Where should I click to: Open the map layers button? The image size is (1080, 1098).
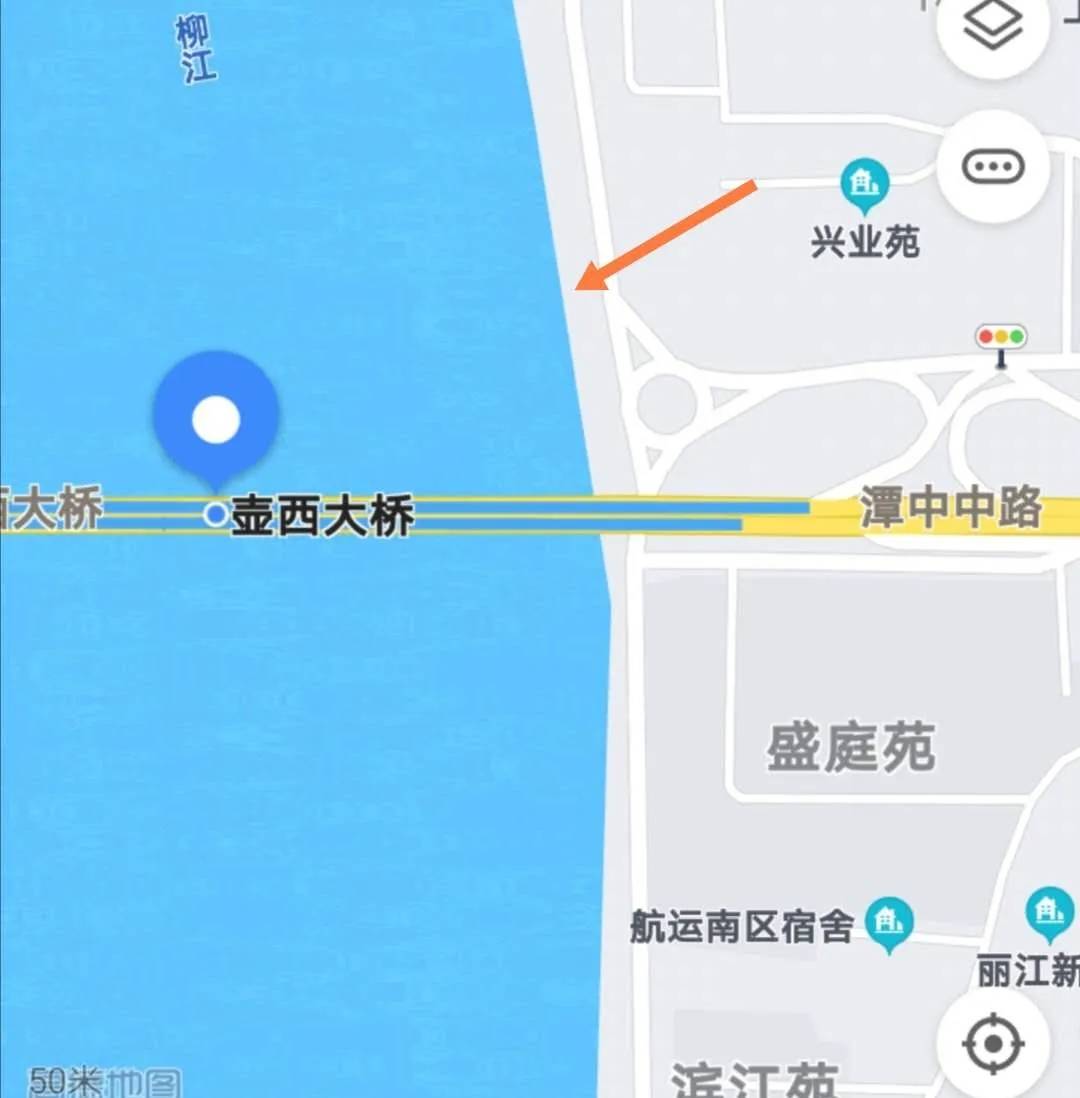(x=992, y=30)
